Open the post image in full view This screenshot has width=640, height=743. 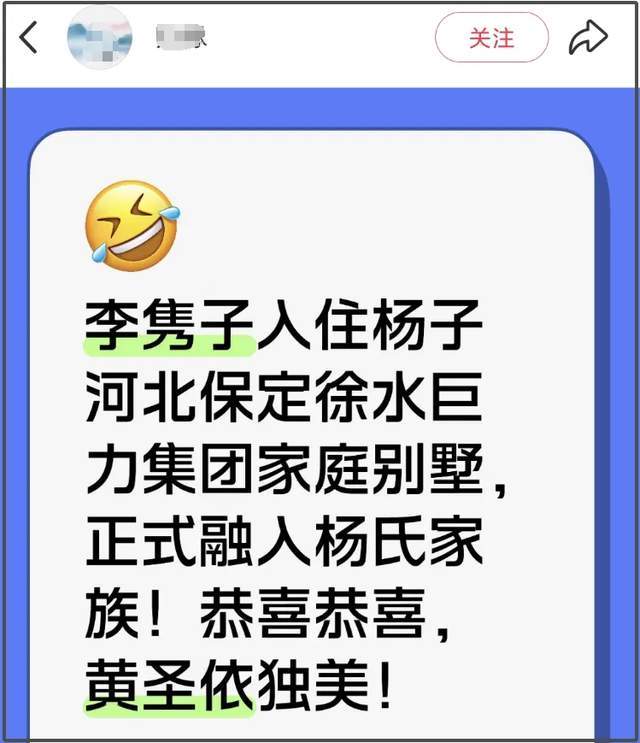click(320, 430)
